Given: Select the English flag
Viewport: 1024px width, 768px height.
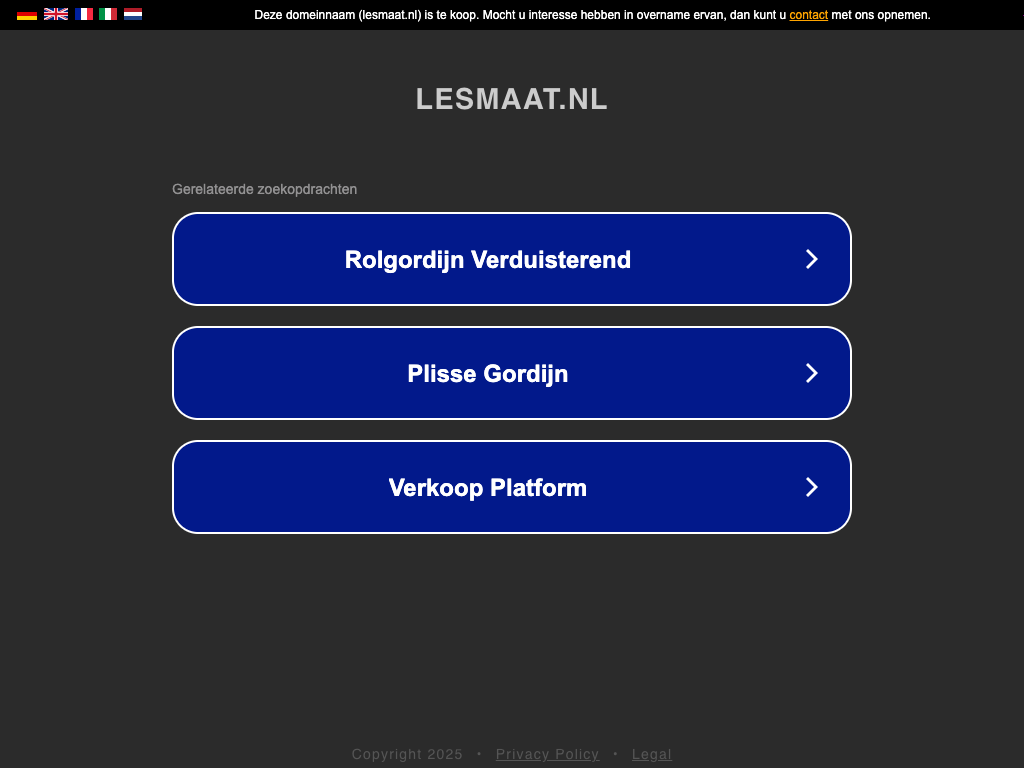Looking at the screenshot, I should tap(56, 14).
